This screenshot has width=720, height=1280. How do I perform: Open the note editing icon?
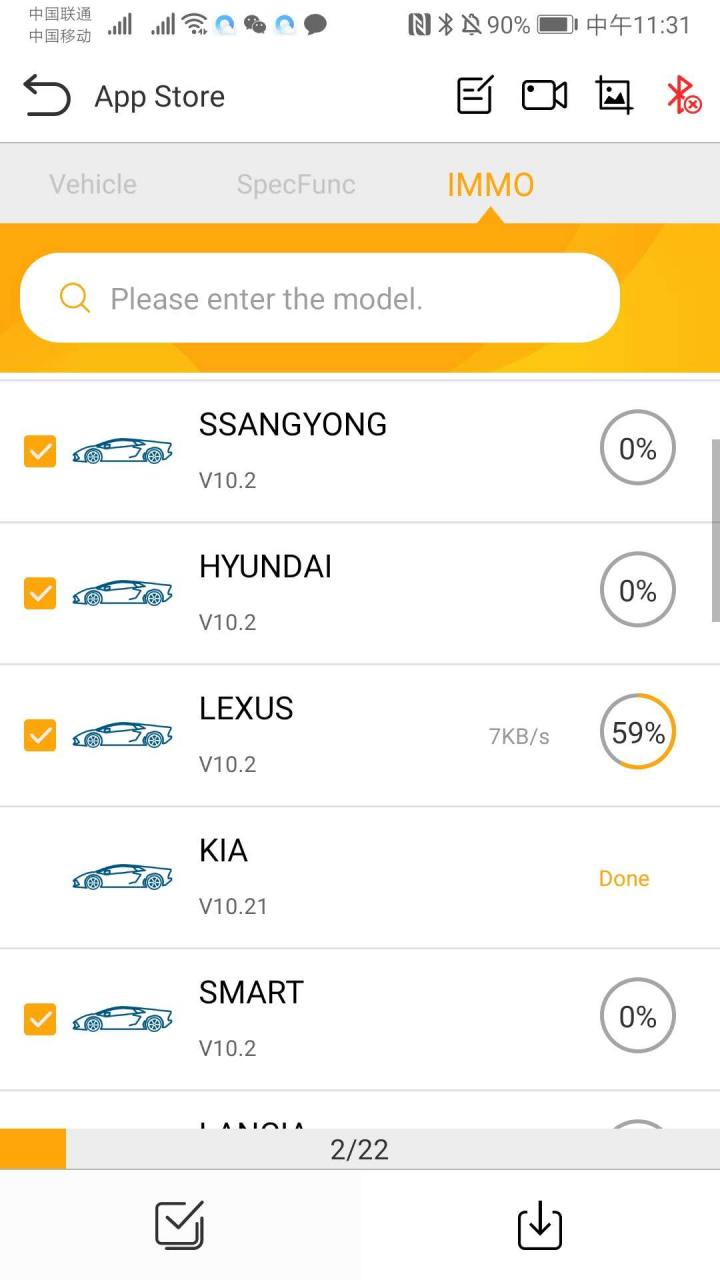[475, 96]
